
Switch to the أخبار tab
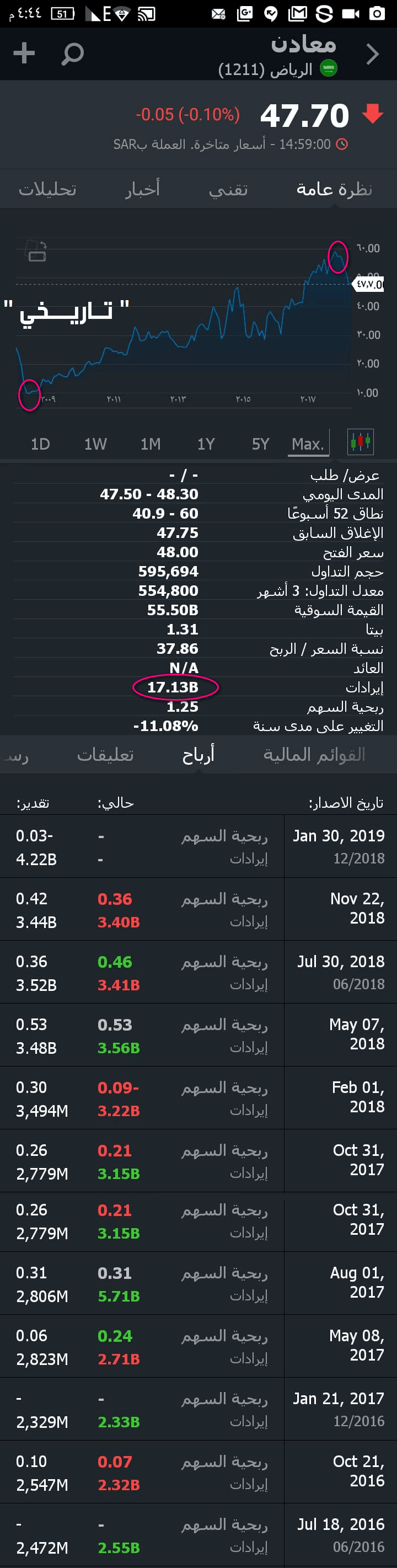pyautogui.click(x=142, y=189)
